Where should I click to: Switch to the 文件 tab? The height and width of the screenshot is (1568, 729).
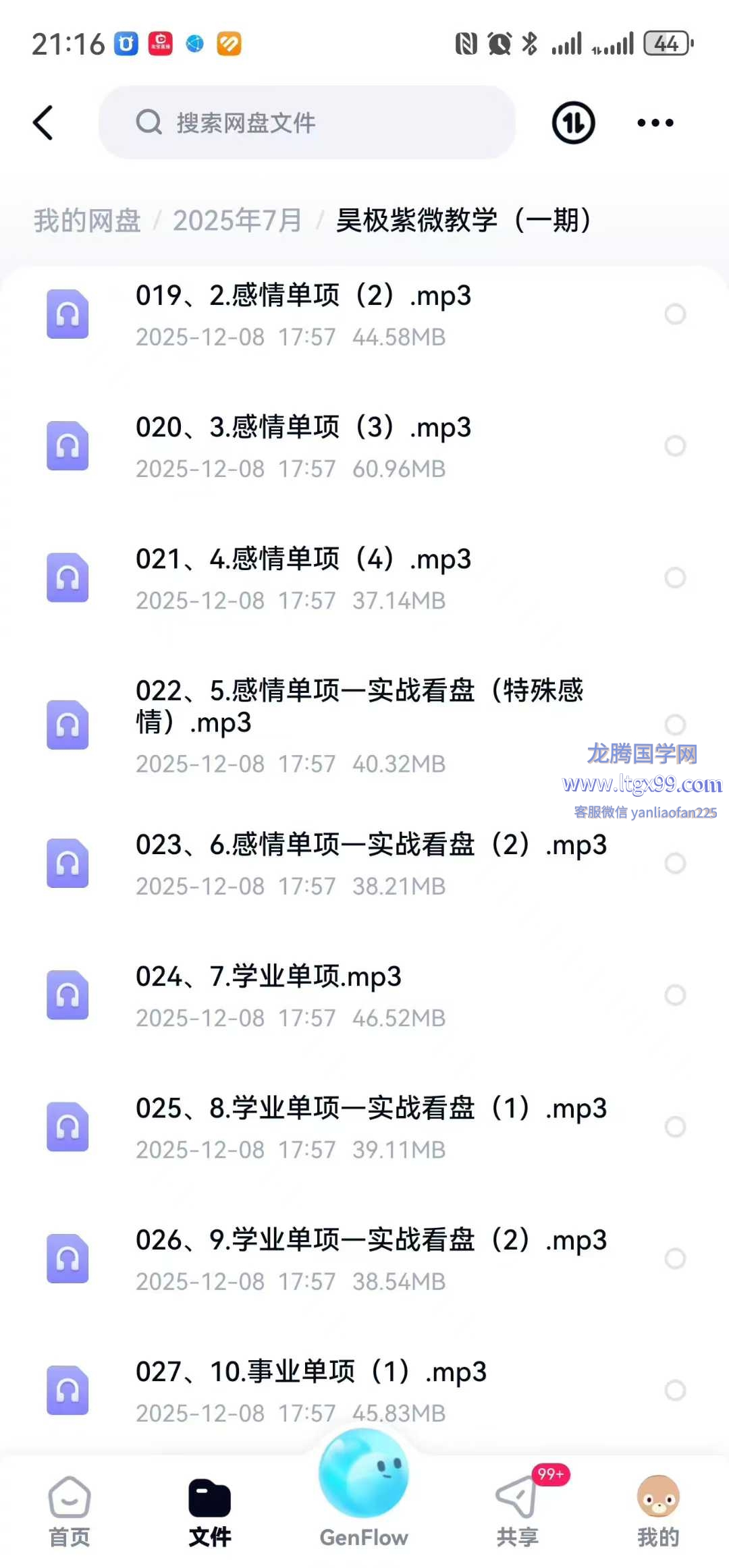click(x=209, y=1511)
